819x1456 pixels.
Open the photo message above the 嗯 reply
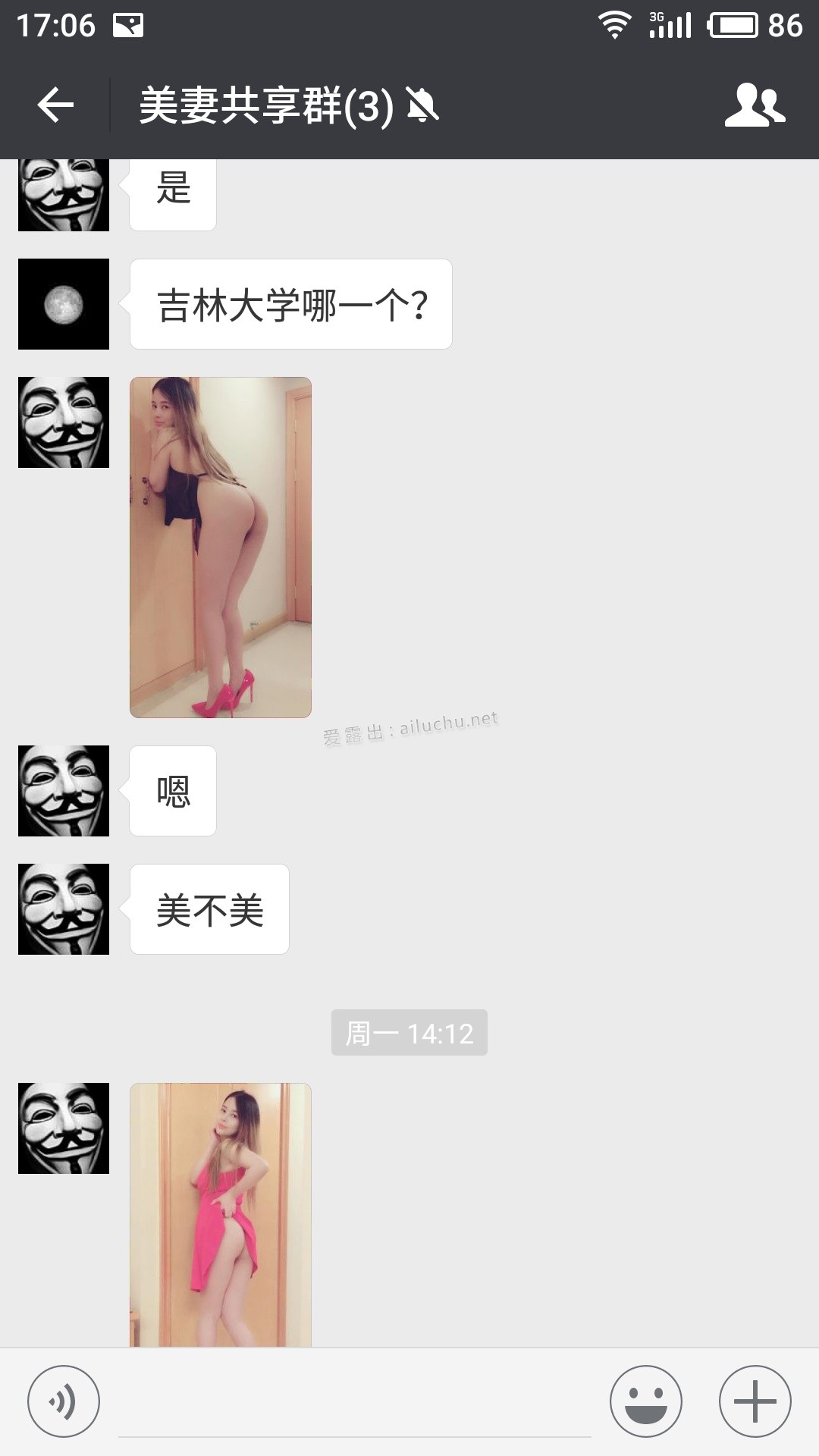click(x=221, y=547)
